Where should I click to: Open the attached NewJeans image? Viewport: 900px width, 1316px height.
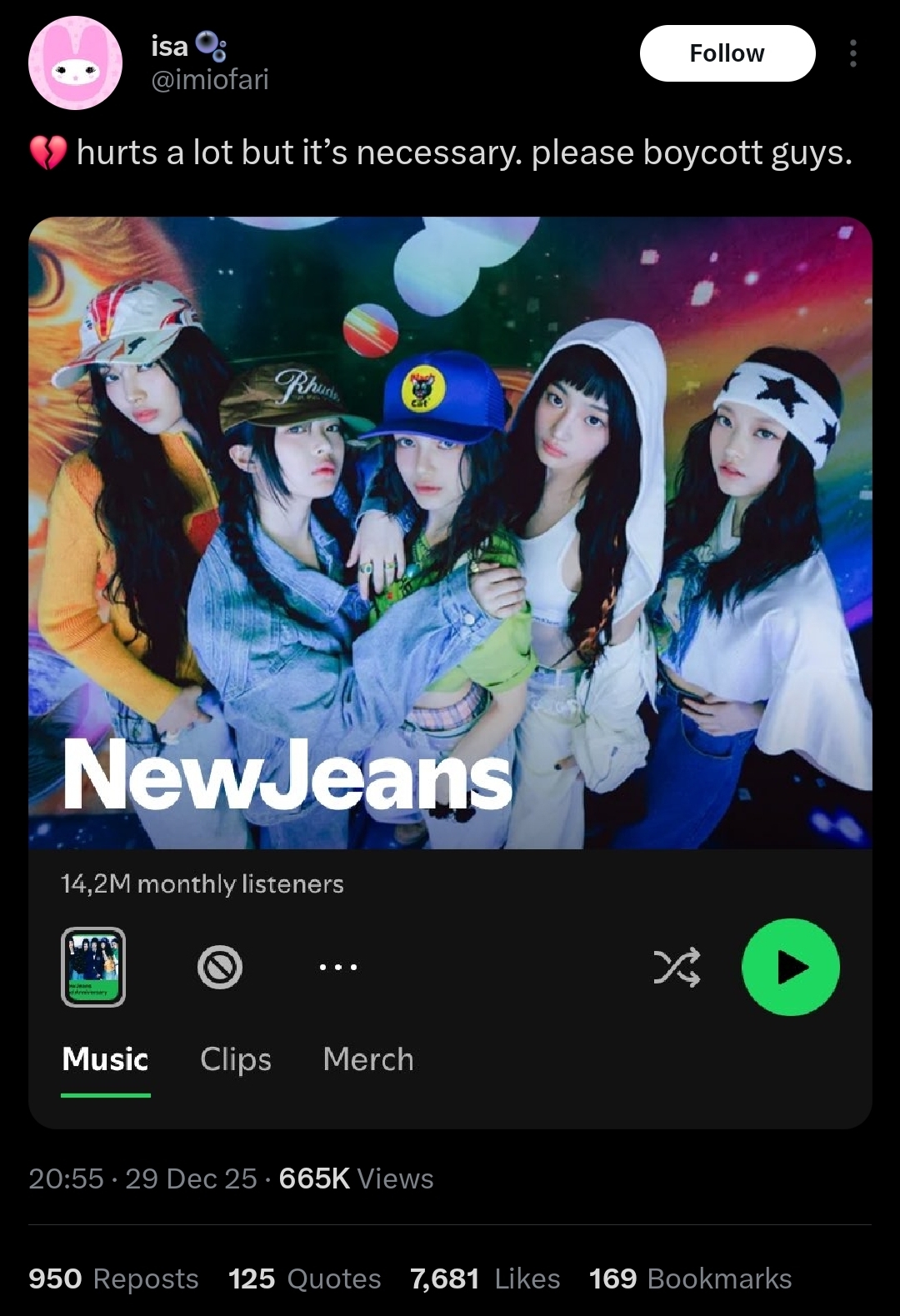pyautogui.click(x=450, y=673)
